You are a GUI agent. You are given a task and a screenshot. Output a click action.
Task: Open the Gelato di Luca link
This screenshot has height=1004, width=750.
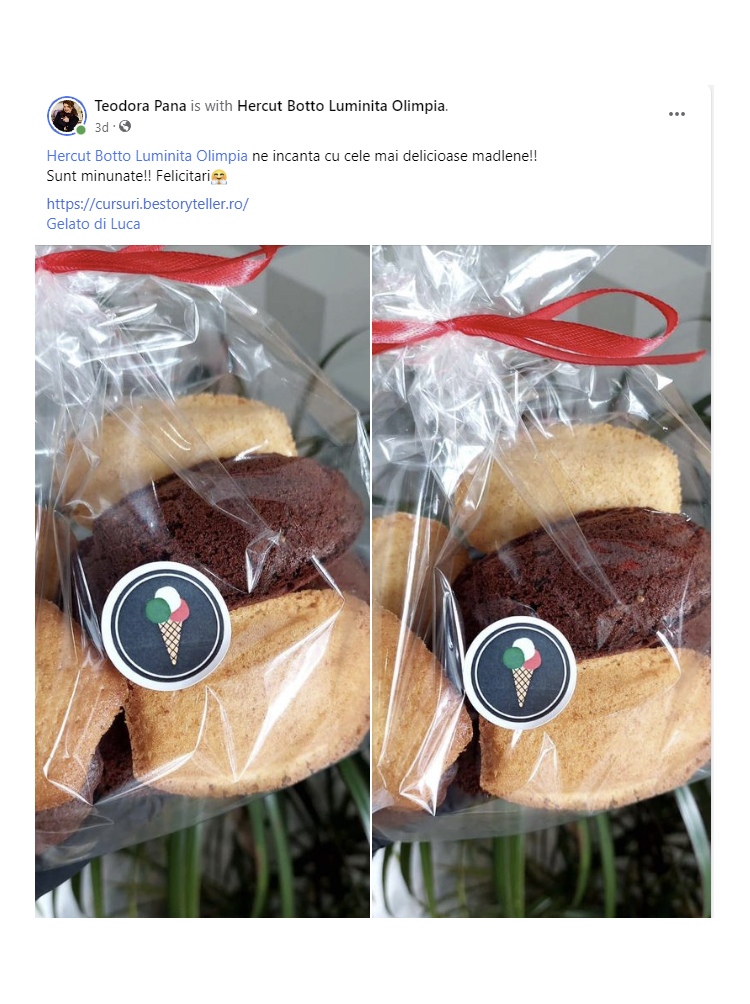click(x=93, y=224)
